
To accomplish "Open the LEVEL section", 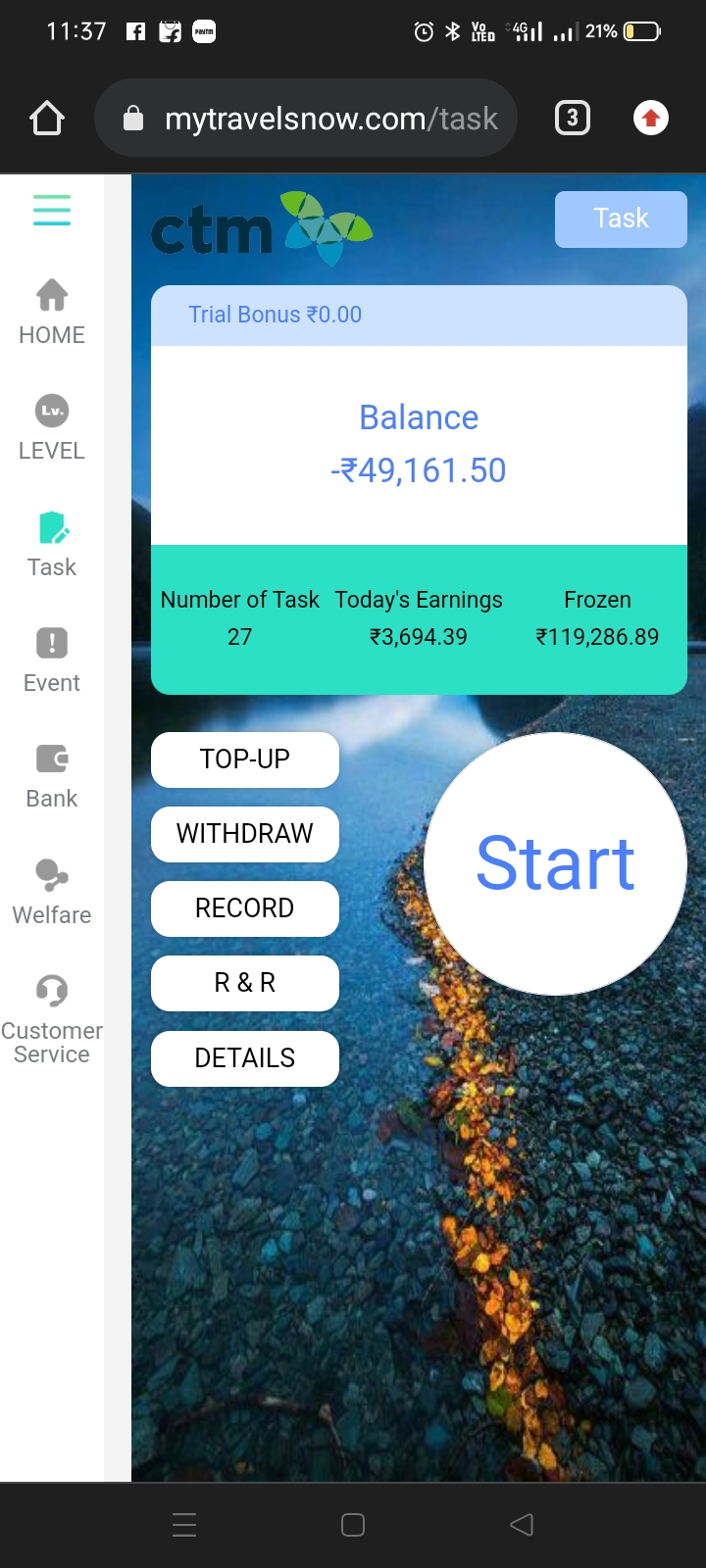I will click(x=51, y=428).
